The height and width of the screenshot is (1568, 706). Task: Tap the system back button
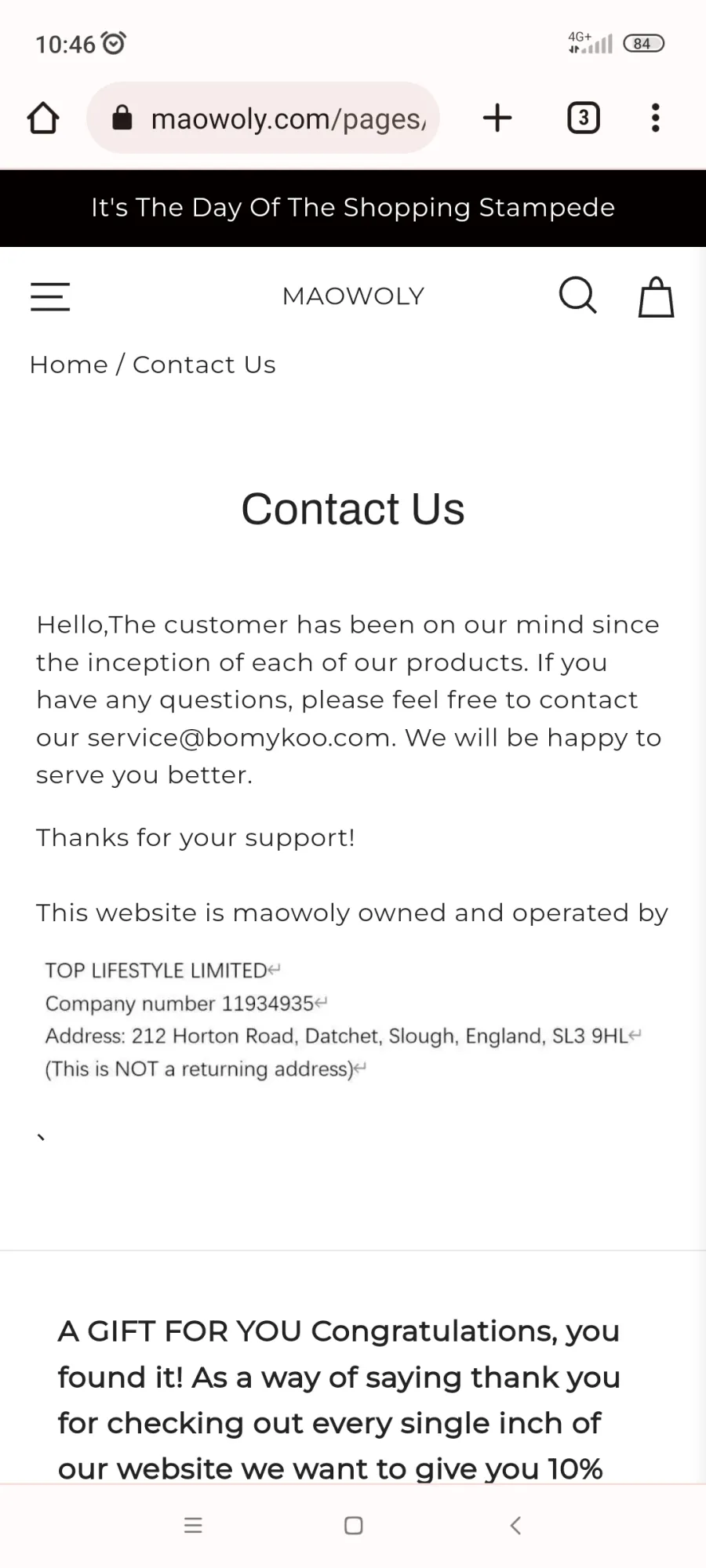515,1525
